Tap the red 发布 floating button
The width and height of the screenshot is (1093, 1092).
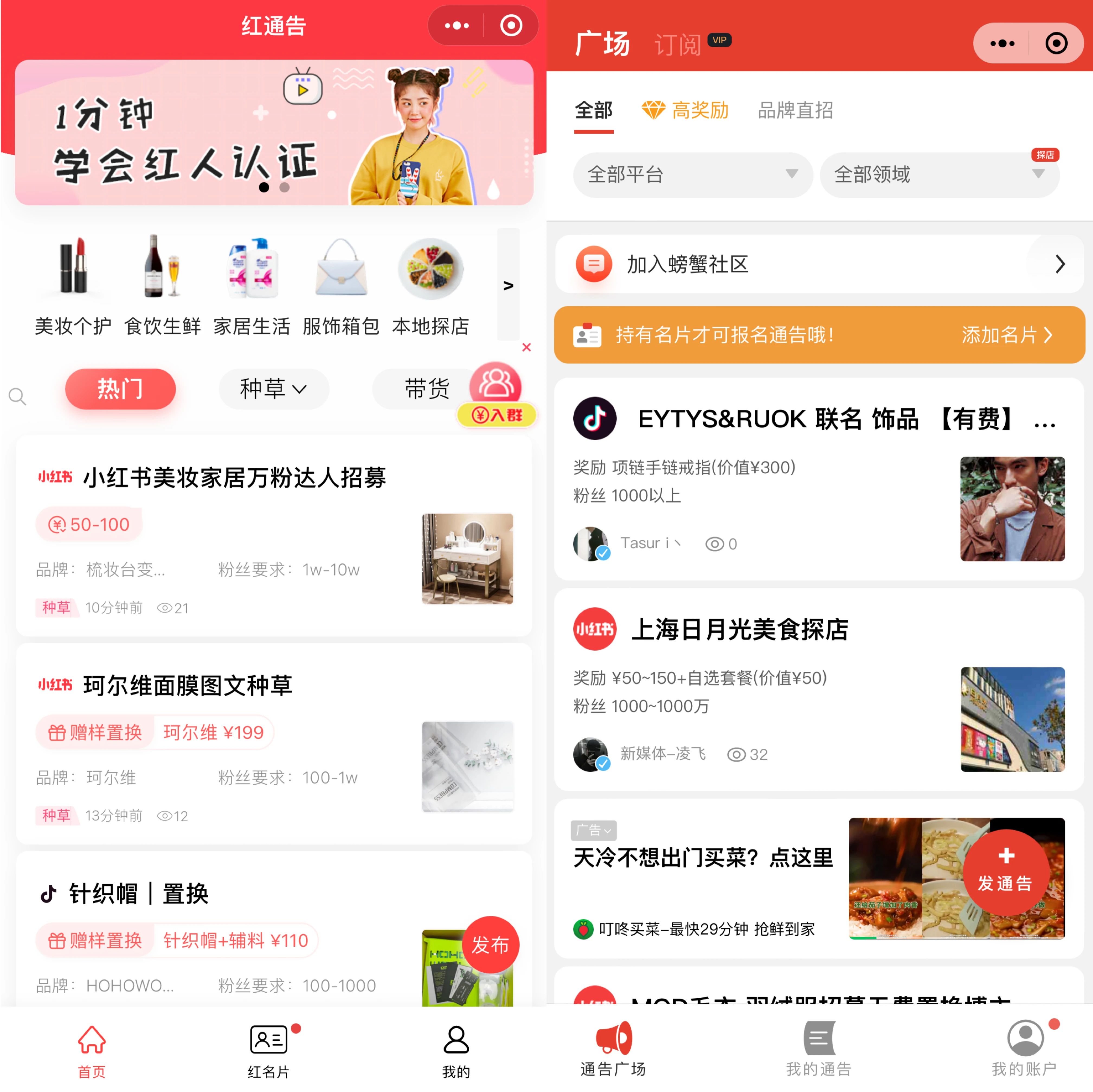coord(490,944)
